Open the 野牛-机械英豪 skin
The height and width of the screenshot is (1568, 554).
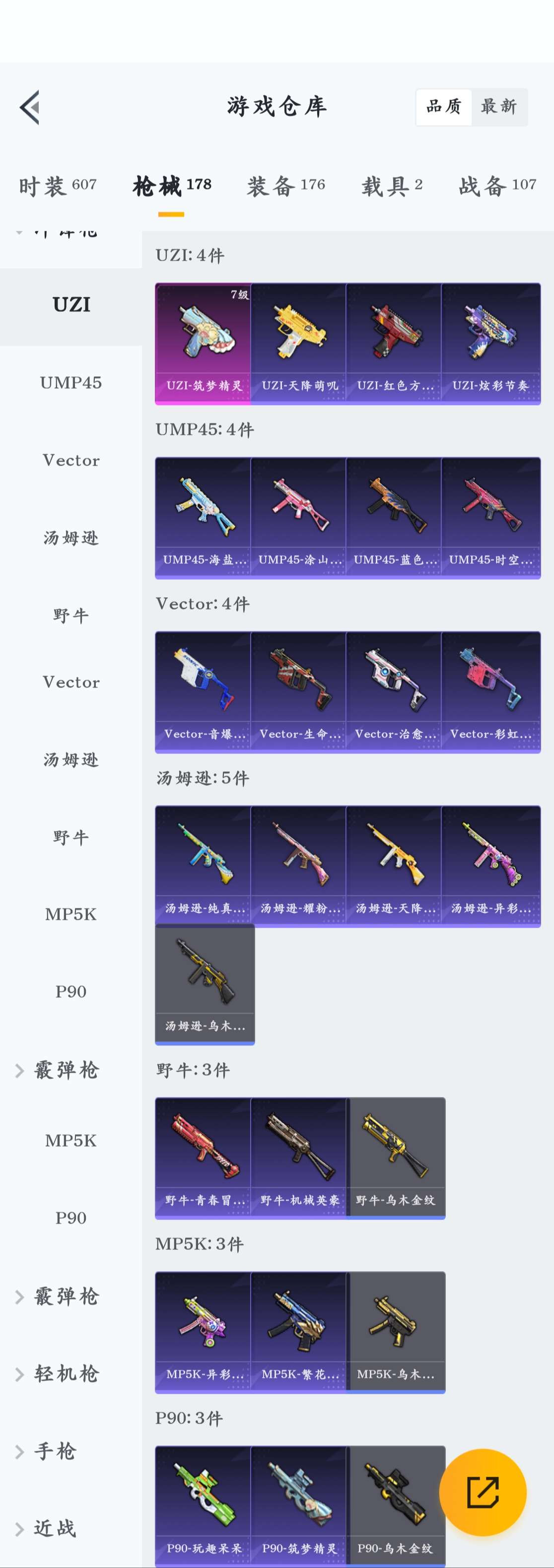[298, 1157]
